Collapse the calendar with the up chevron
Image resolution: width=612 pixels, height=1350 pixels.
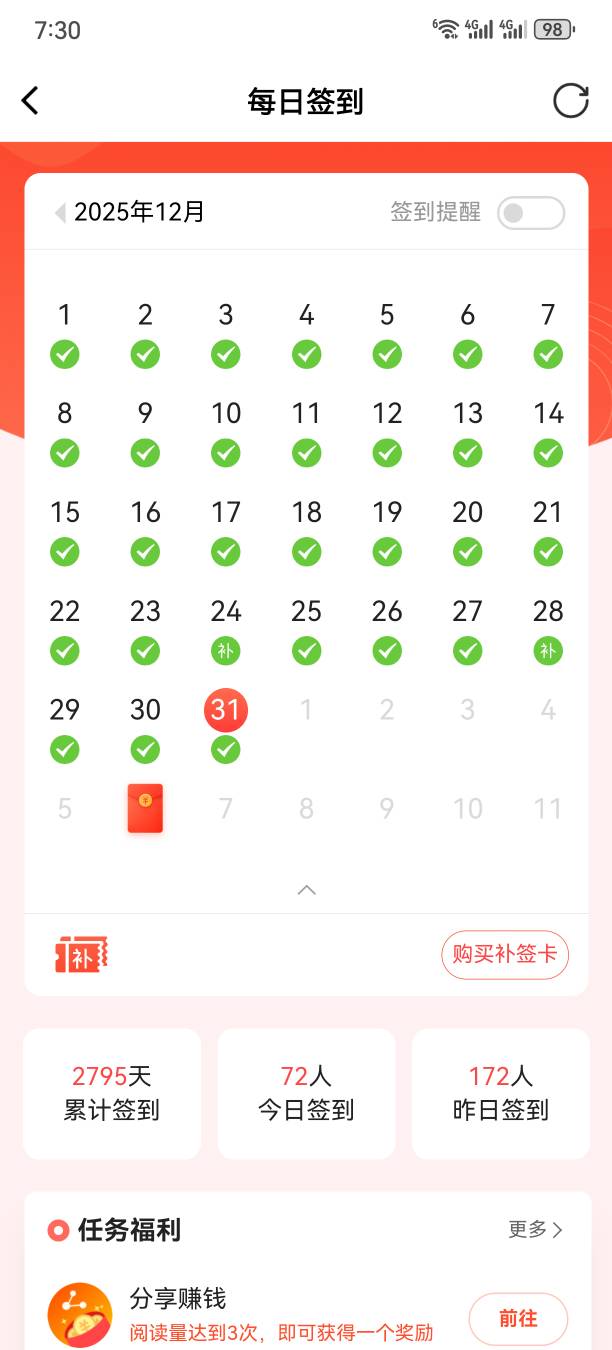pos(306,890)
